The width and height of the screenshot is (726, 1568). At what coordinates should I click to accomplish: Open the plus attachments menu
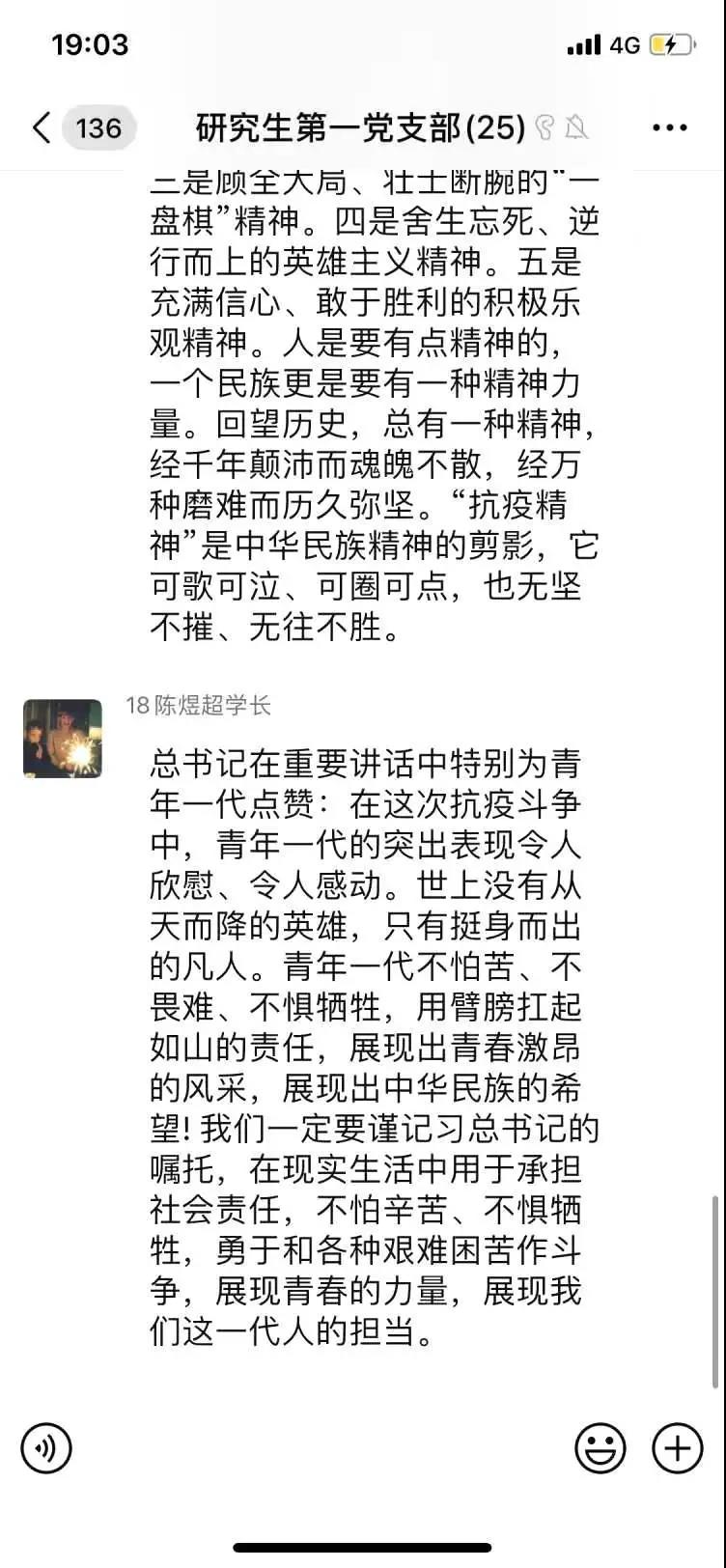(x=678, y=1447)
